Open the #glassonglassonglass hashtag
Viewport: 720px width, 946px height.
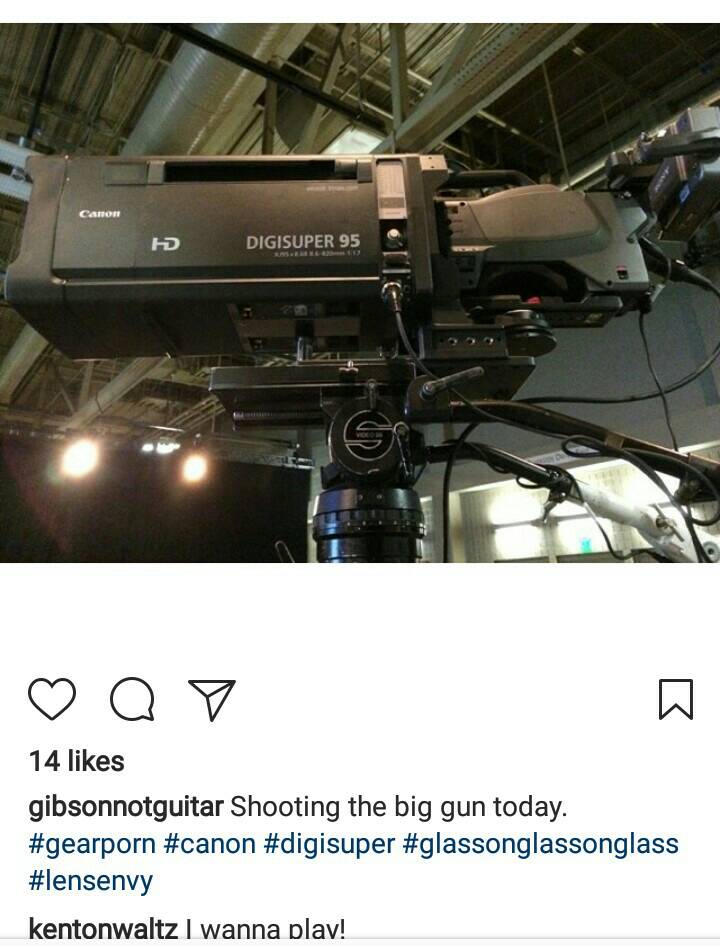tap(540, 844)
